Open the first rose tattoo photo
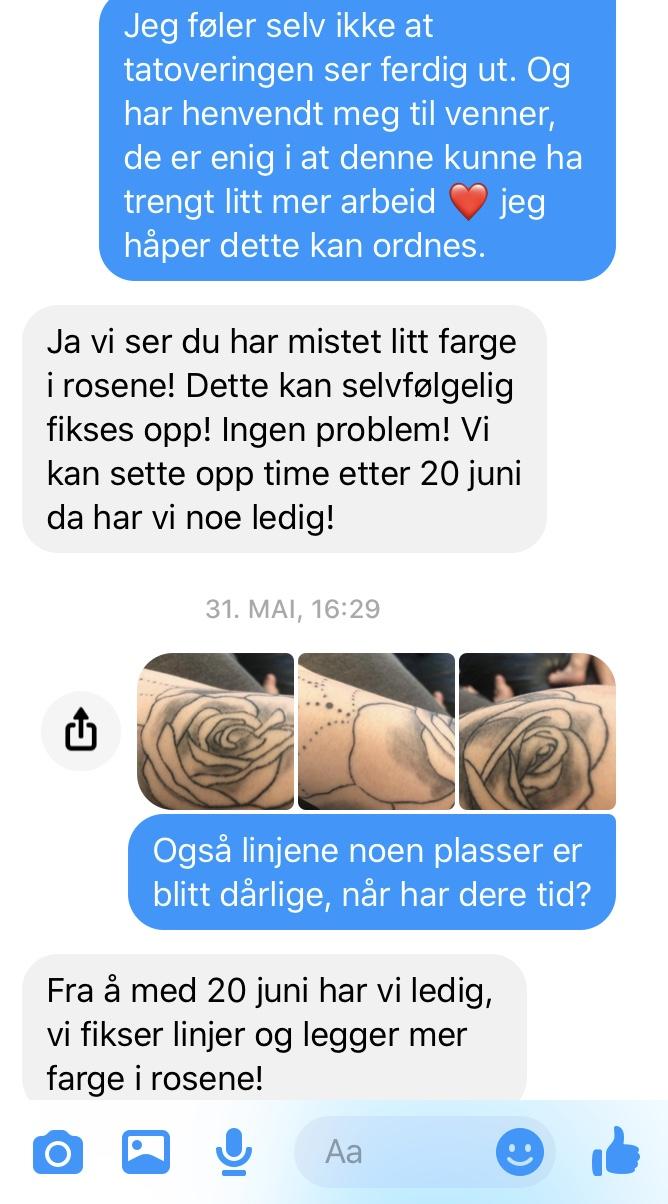The image size is (668, 1204). 216,731
